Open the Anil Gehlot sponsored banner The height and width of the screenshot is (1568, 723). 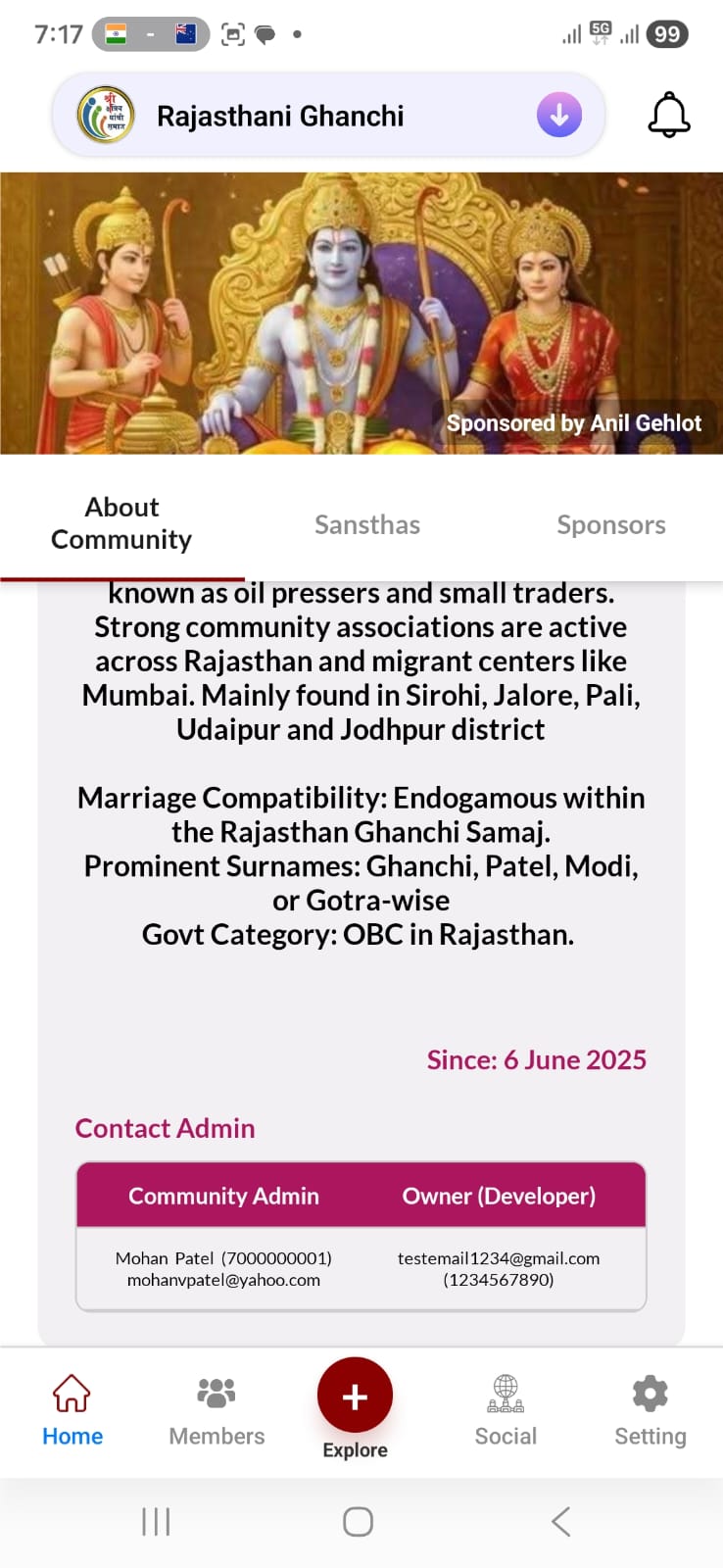[361, 314]
